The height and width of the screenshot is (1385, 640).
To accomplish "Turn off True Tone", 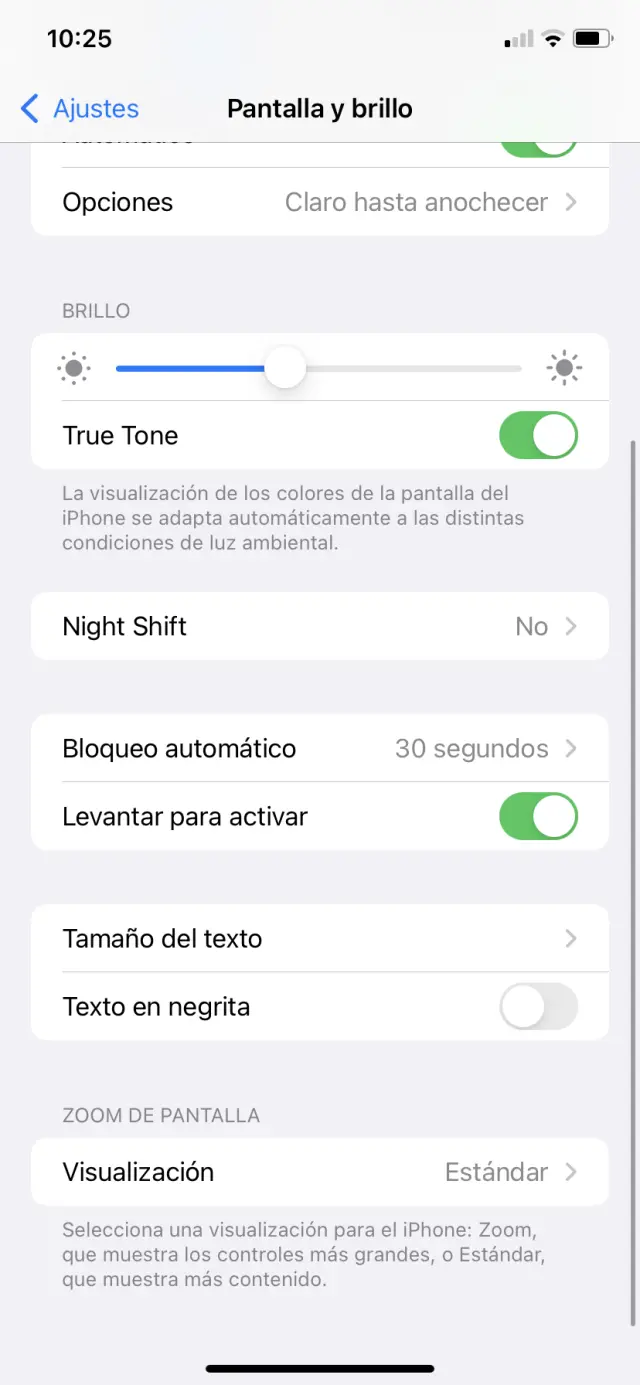I will (x=538, y=436).
